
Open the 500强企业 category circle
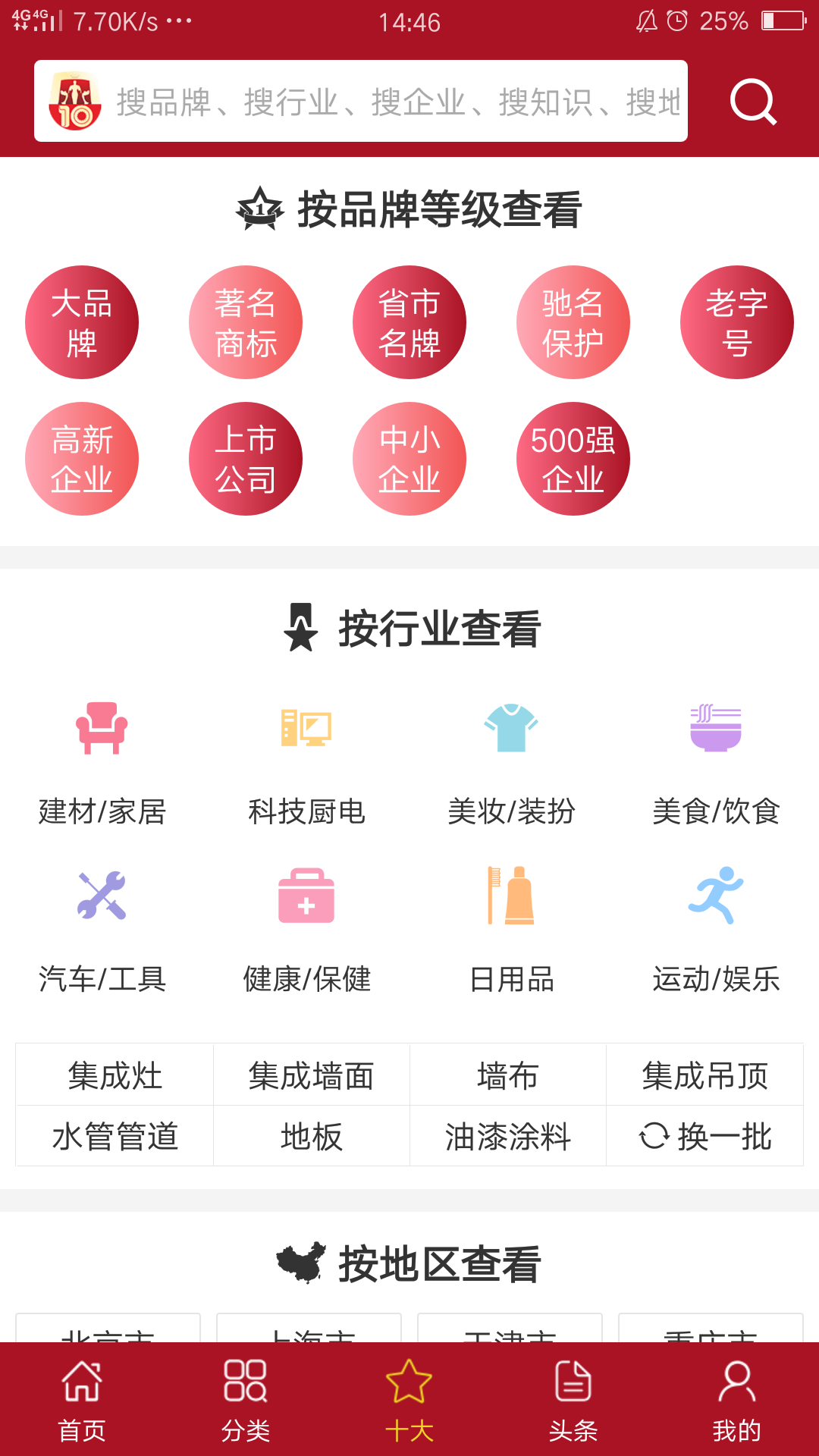pyautogui.click(x=573, y=458)
